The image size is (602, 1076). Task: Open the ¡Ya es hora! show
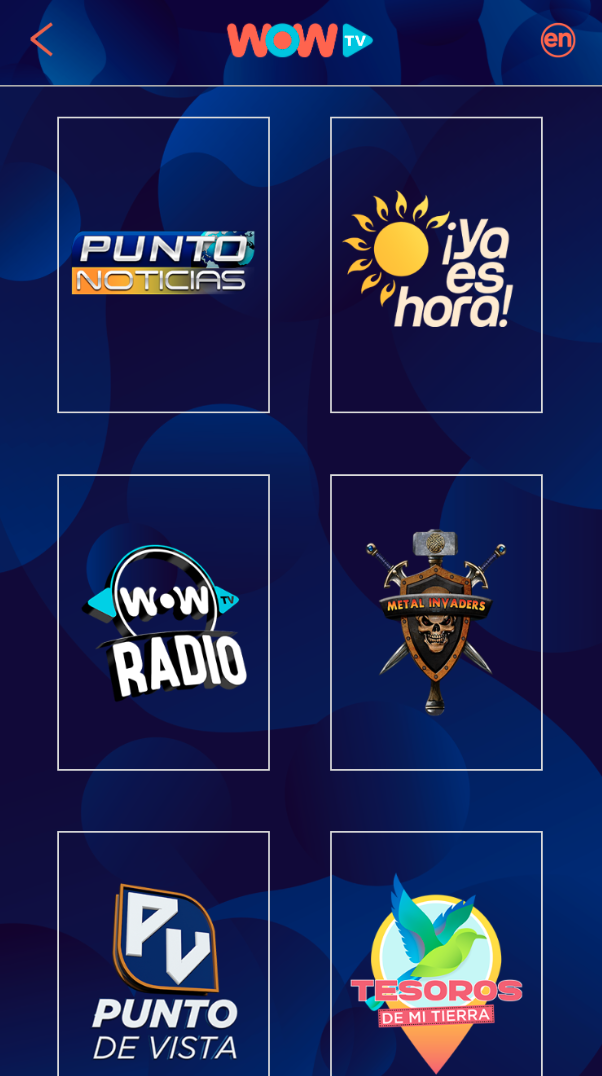[437, 265]
